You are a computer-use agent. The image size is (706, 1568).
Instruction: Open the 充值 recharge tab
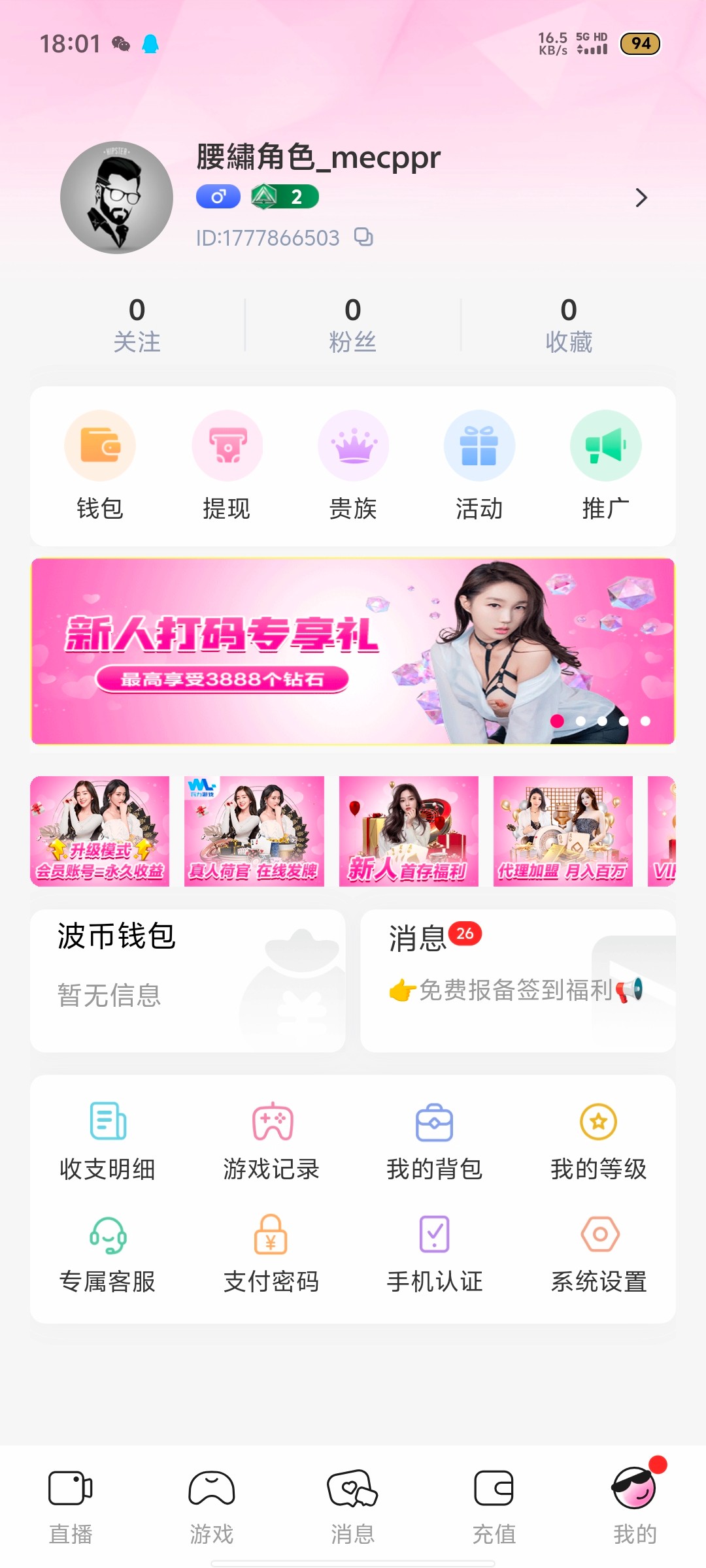(494, 1496)
